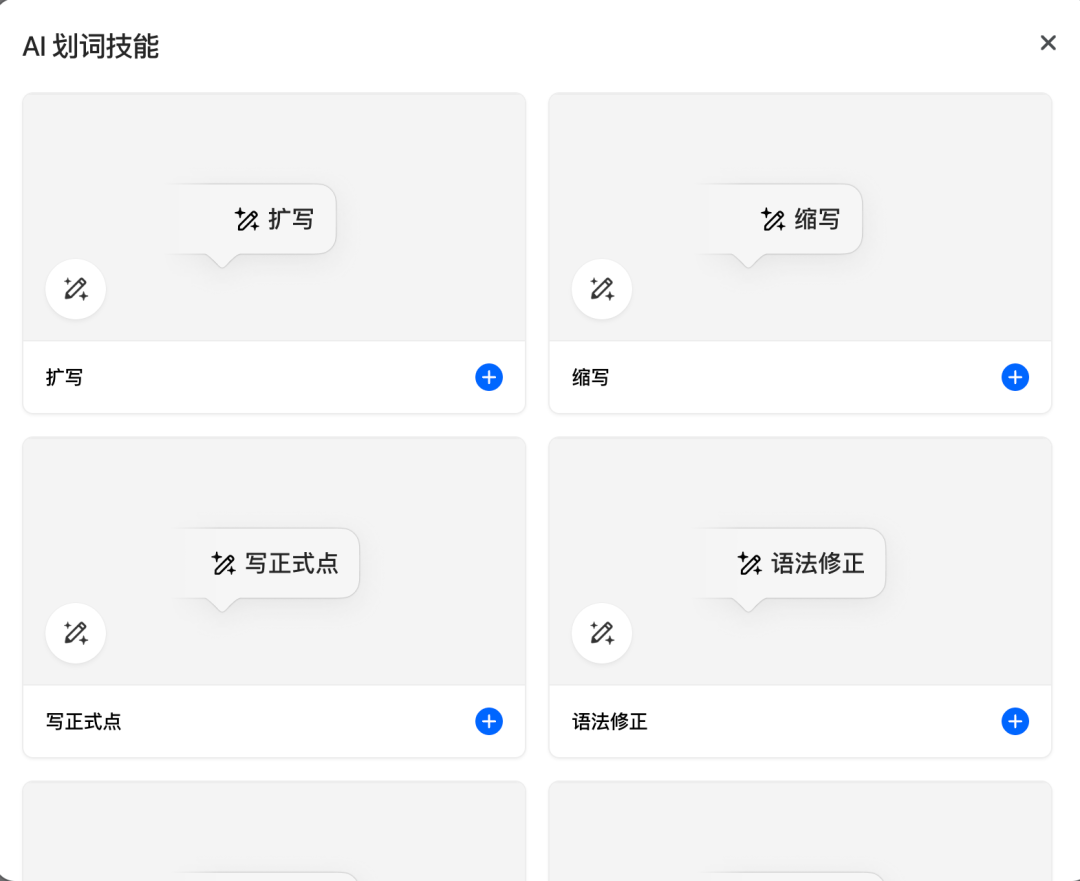
Task: Open the 缩写 skill card
Action: click(x=799, y=218)
